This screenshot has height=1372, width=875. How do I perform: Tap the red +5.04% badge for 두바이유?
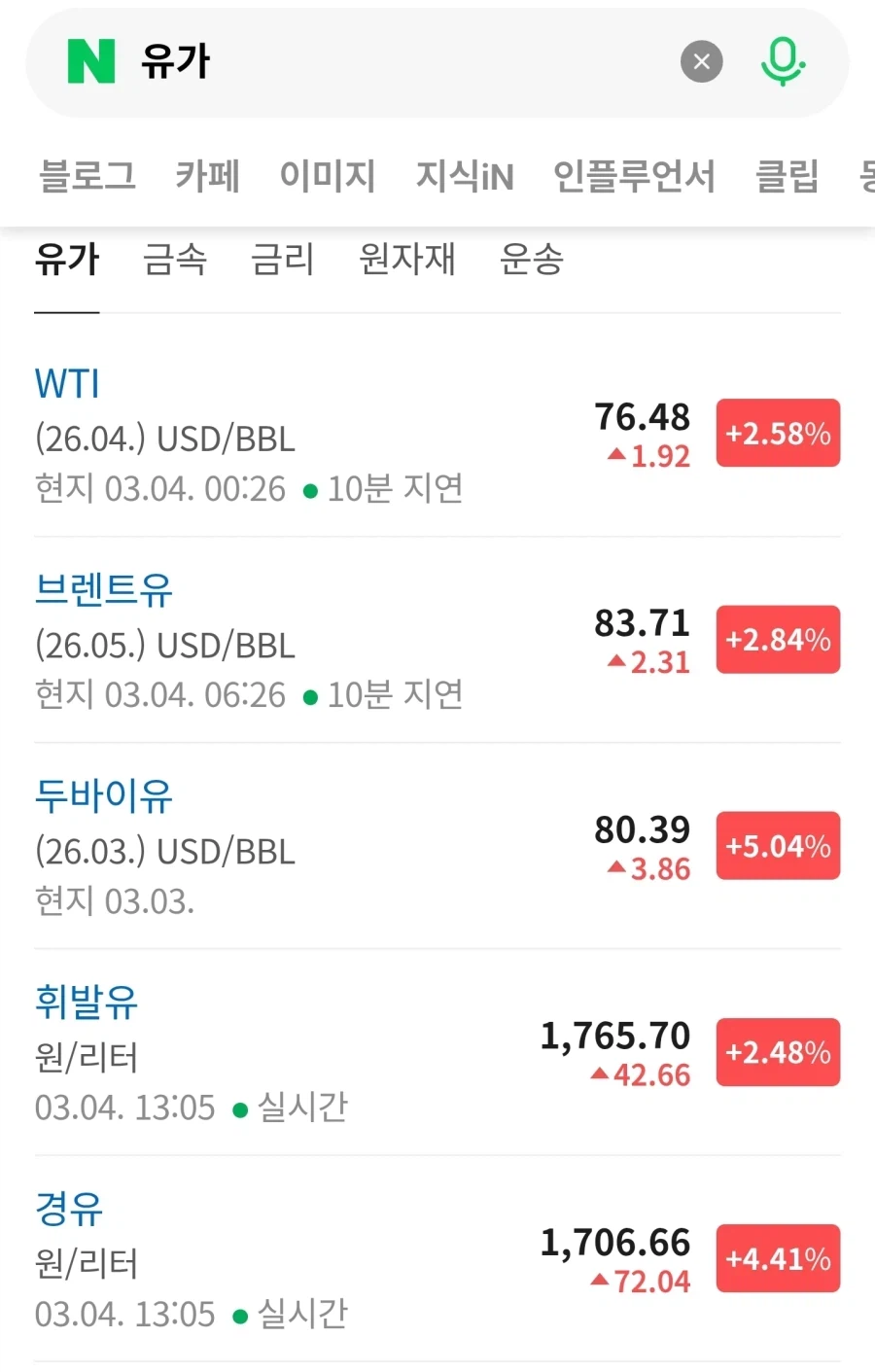pos(777,846)
